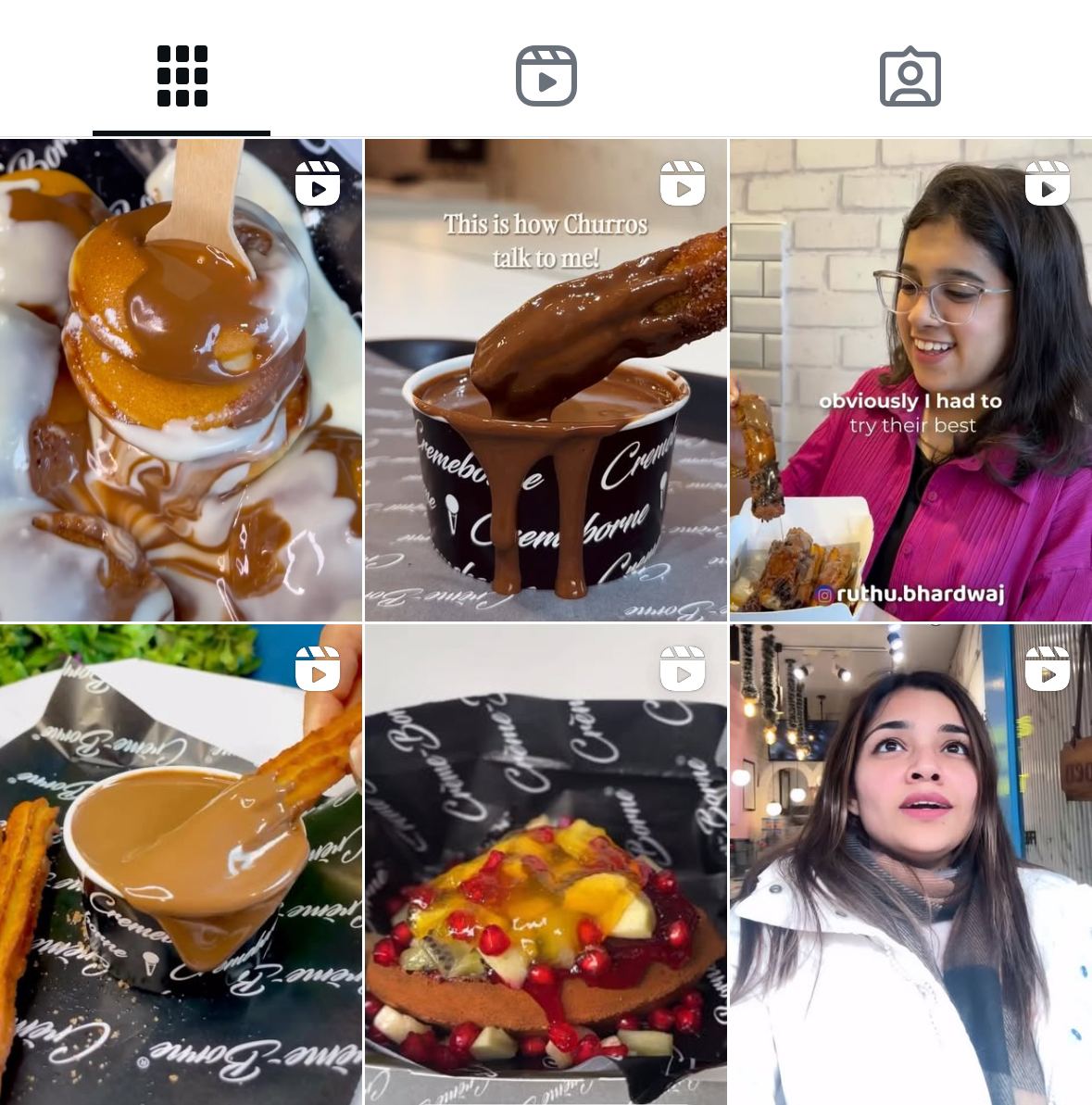
Task: Open the reel with wooden spoon in chocolate
Action: 181,380
